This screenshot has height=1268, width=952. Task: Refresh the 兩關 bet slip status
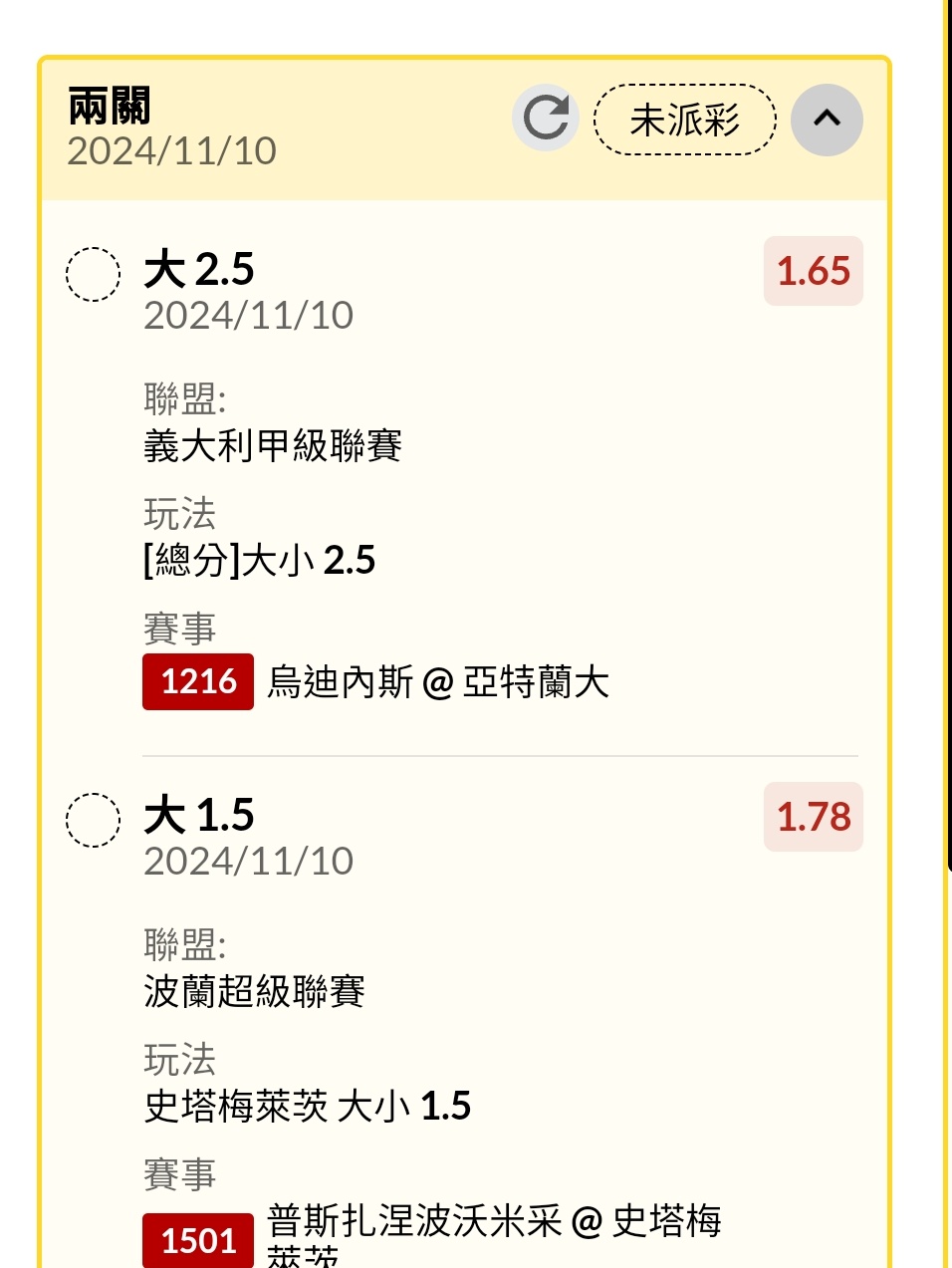(x=546, y=119)
